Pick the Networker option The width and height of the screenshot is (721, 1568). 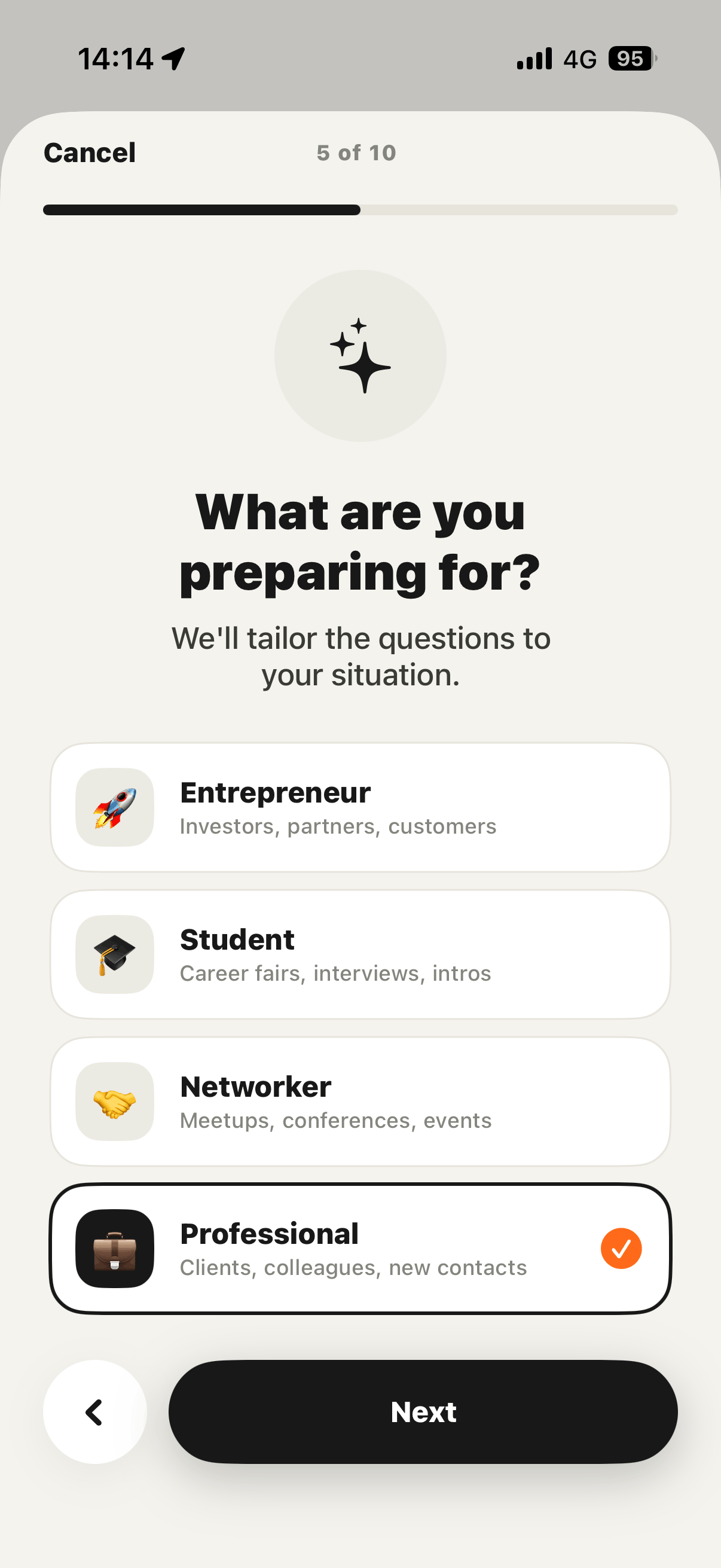pyautogui.click(x=360, y=1101)
